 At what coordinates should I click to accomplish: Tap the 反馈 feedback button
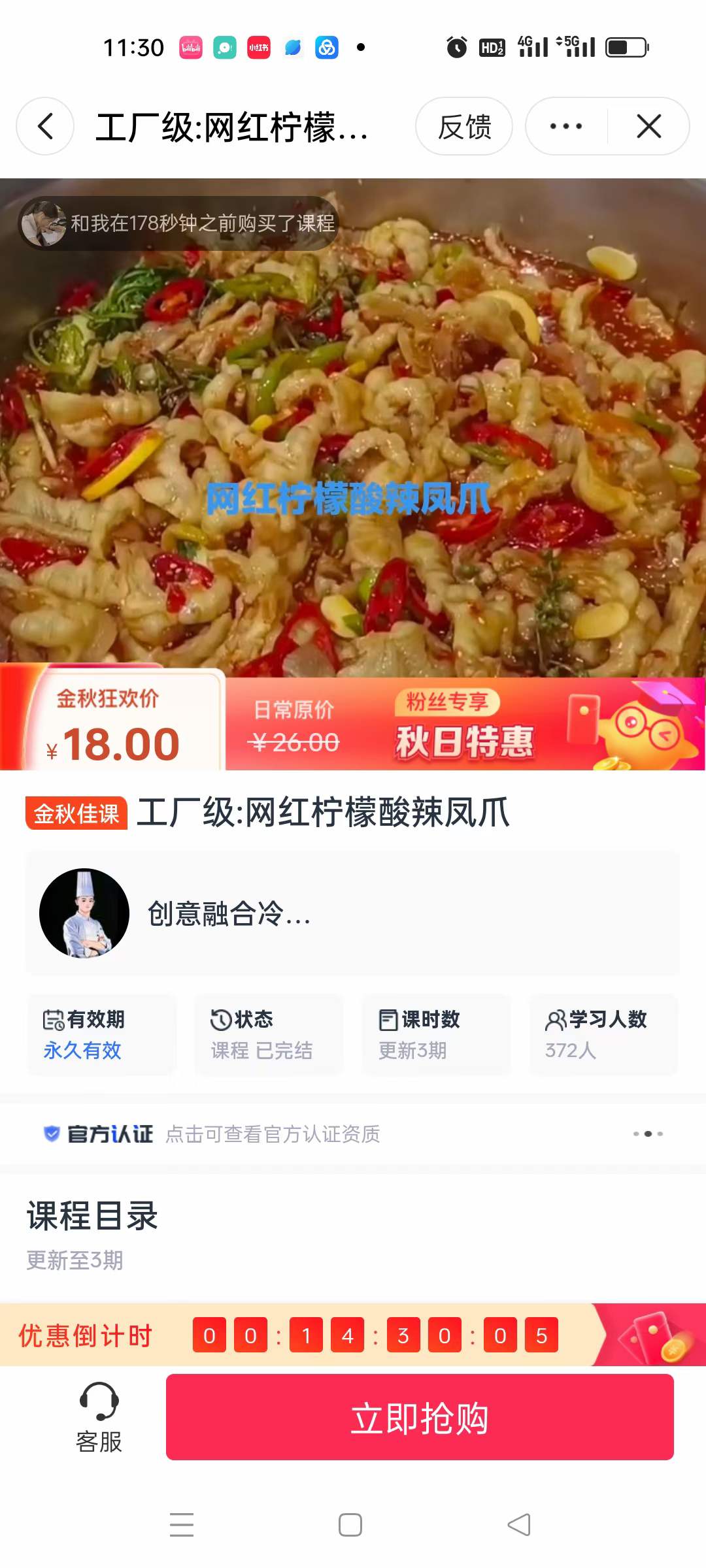(465, 125)
